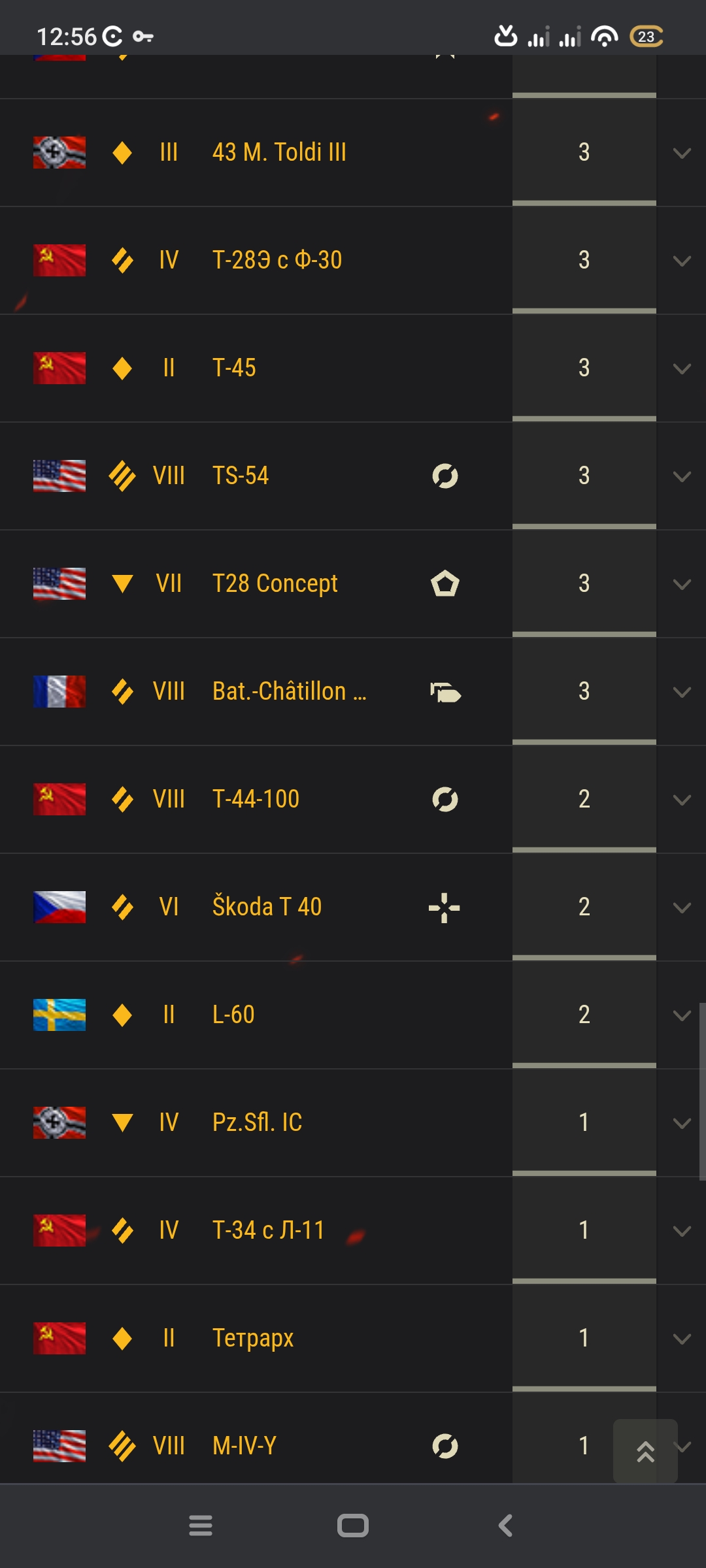706x1568 pixels.
Task: Expand the TS-54 row chevron
Action: click(x=682, y=477)
